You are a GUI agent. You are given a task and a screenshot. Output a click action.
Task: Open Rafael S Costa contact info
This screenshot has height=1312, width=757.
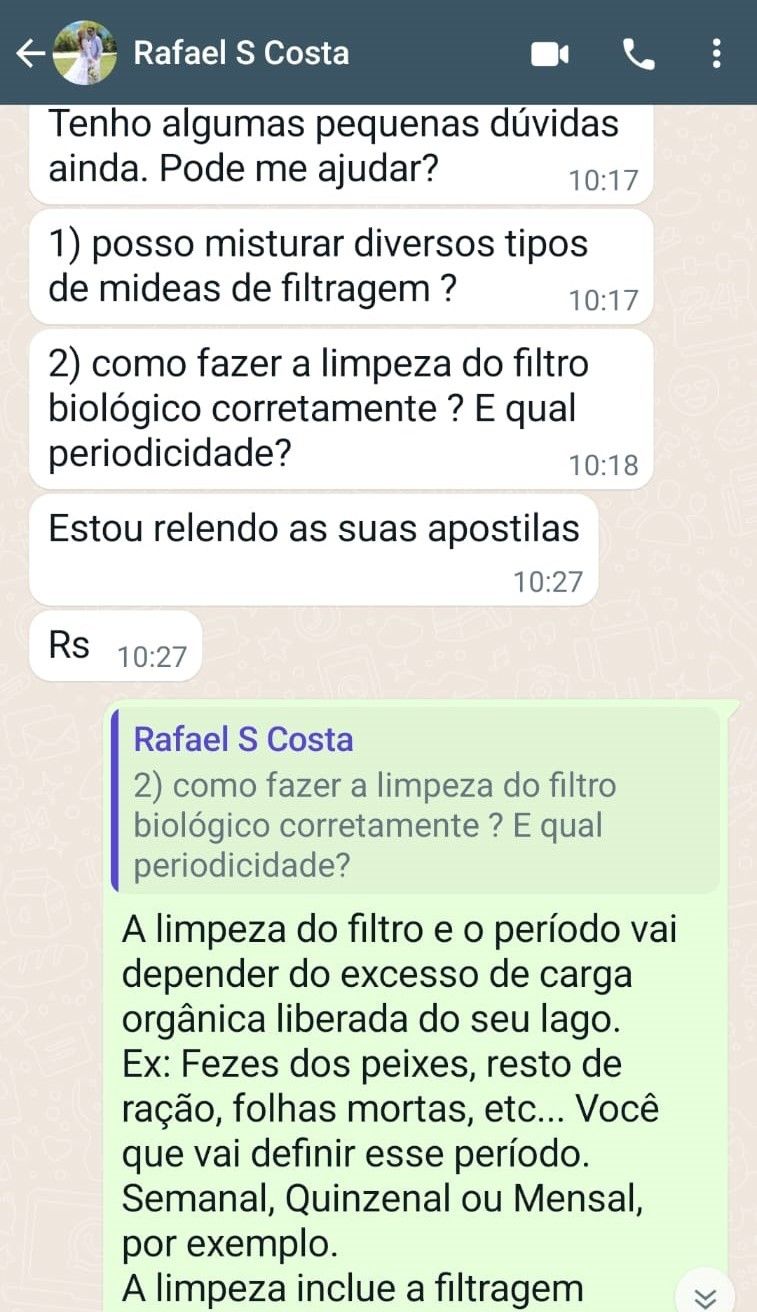pos(241,53)
